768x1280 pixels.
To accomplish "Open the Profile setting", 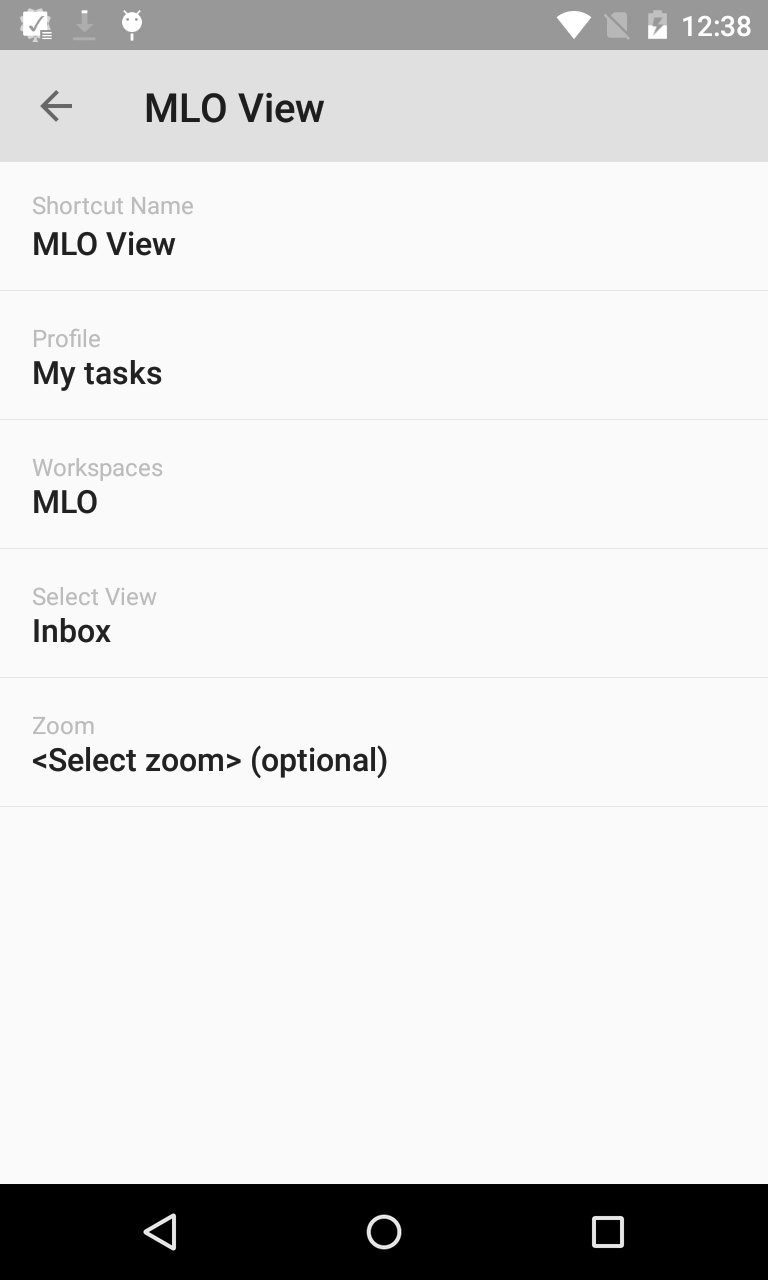I will (384, 356).
